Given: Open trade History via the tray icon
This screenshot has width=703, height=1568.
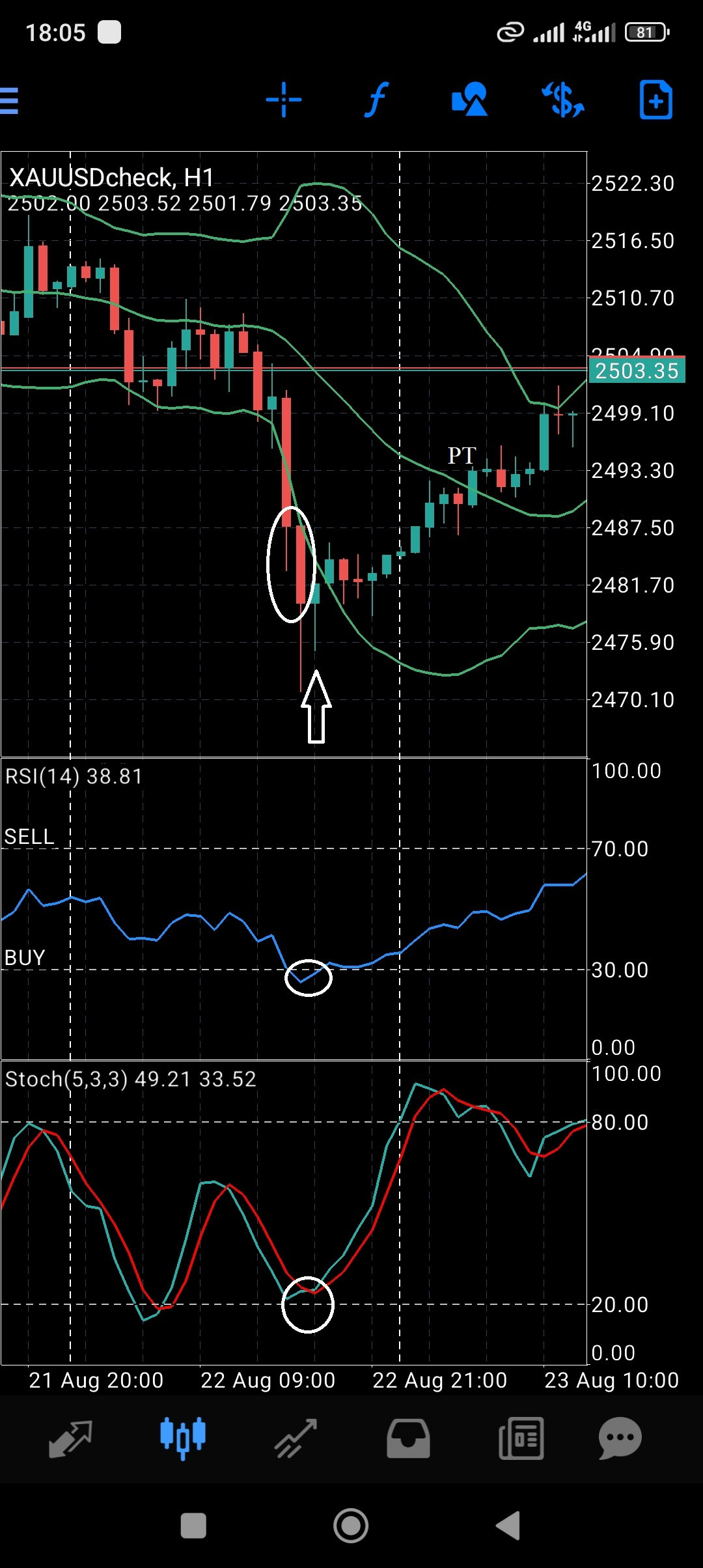Looking at the screenshot, I should (x=408, y=1440).
